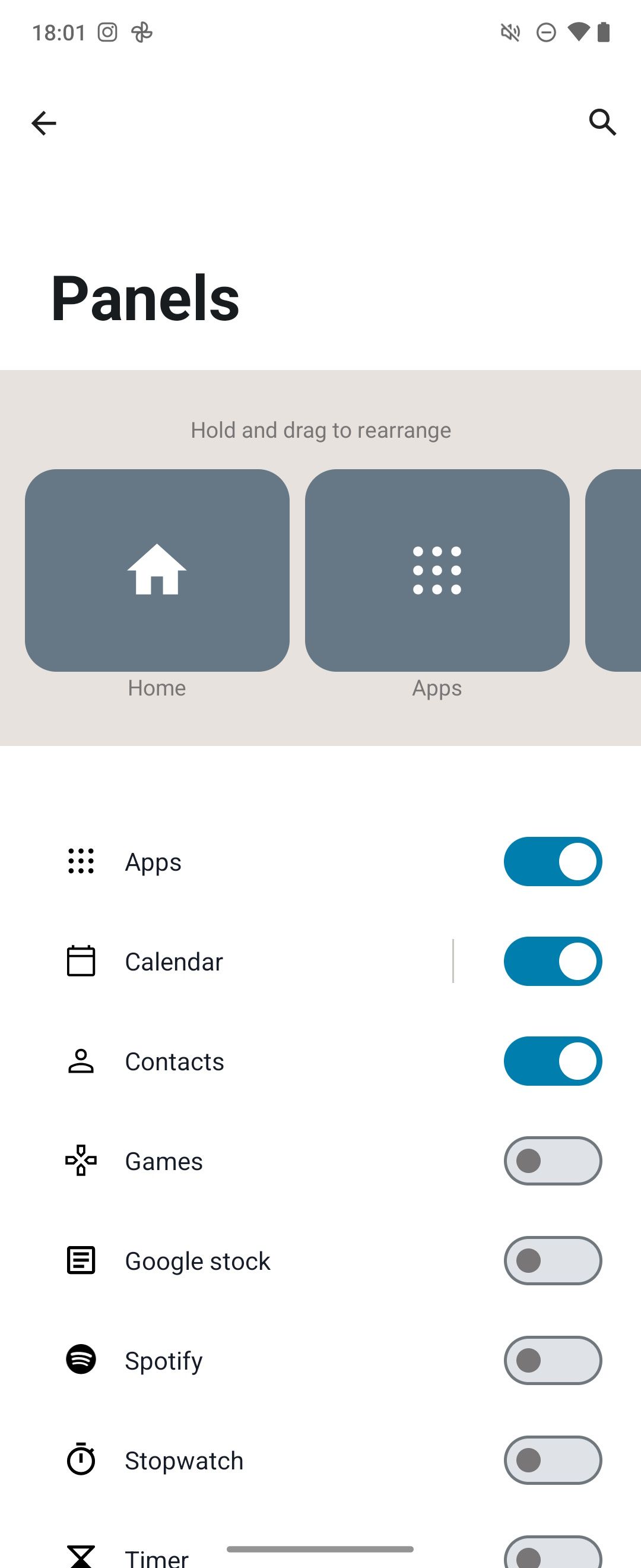Enable the Games panel switch
Image resolution: width=641 pixels, height=1568 pixels.
click(x=552, y=1161)
